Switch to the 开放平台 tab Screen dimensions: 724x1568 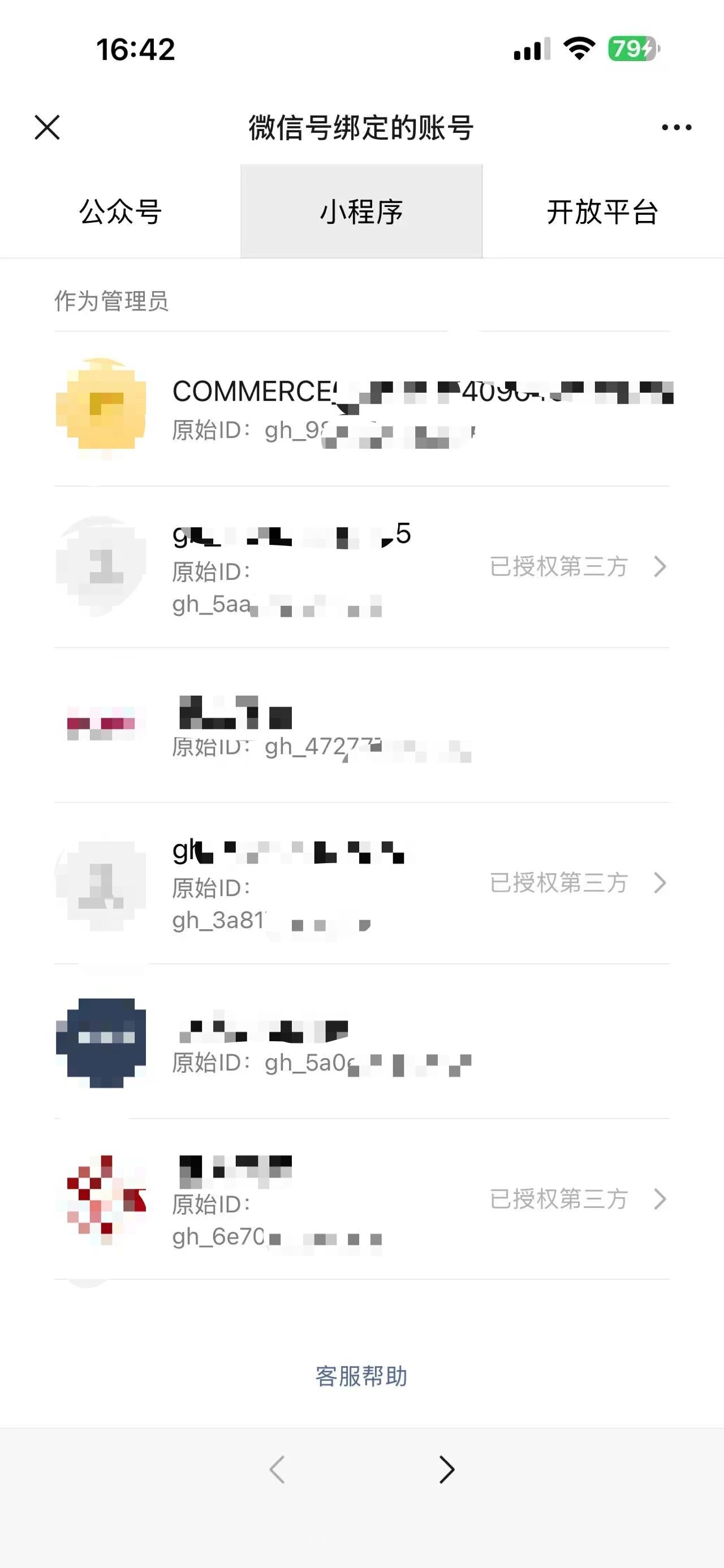pyautogui.click(x=602, y=212)
